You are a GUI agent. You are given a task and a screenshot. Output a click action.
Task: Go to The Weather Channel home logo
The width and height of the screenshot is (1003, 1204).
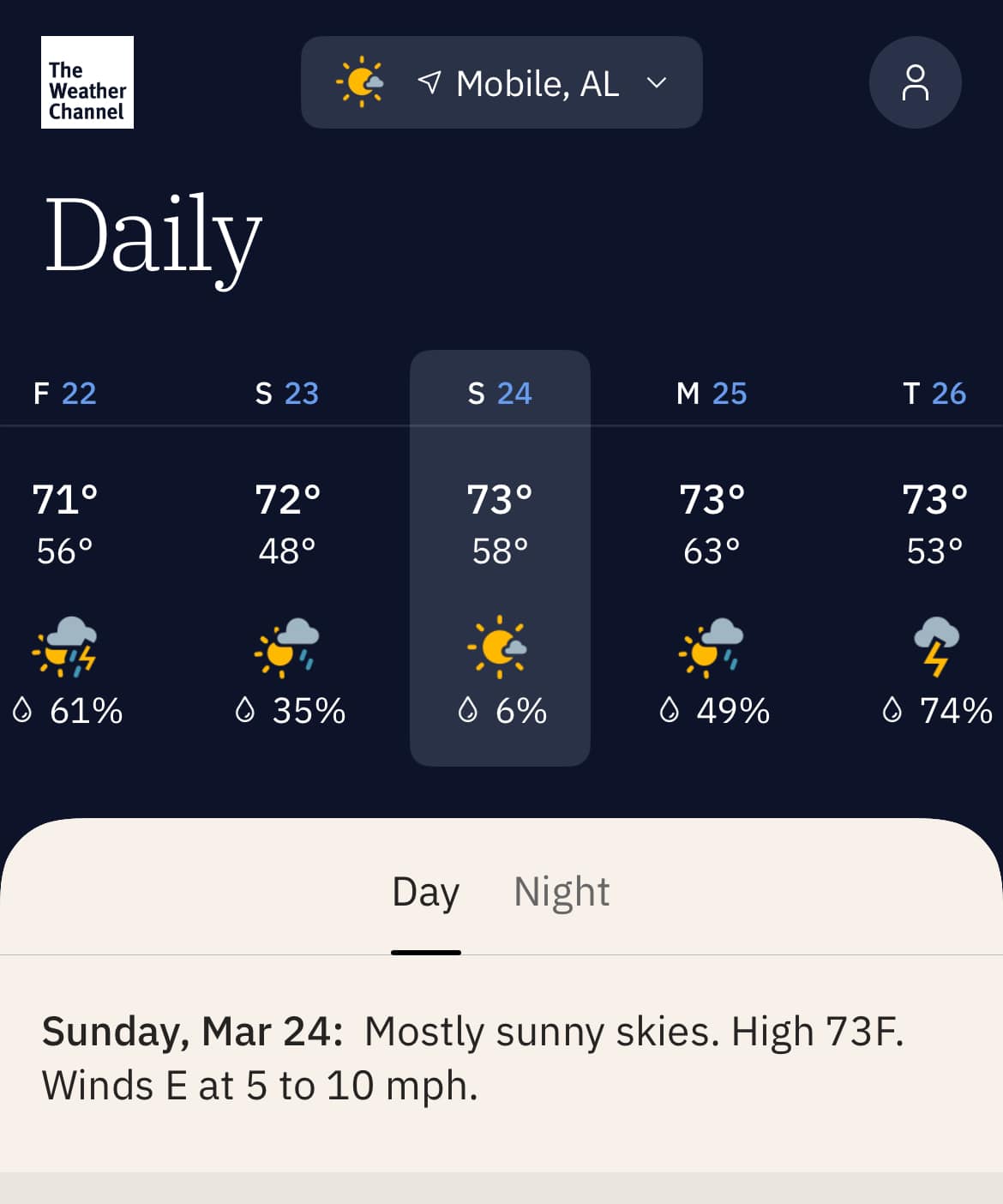click(x=87, y=83)
